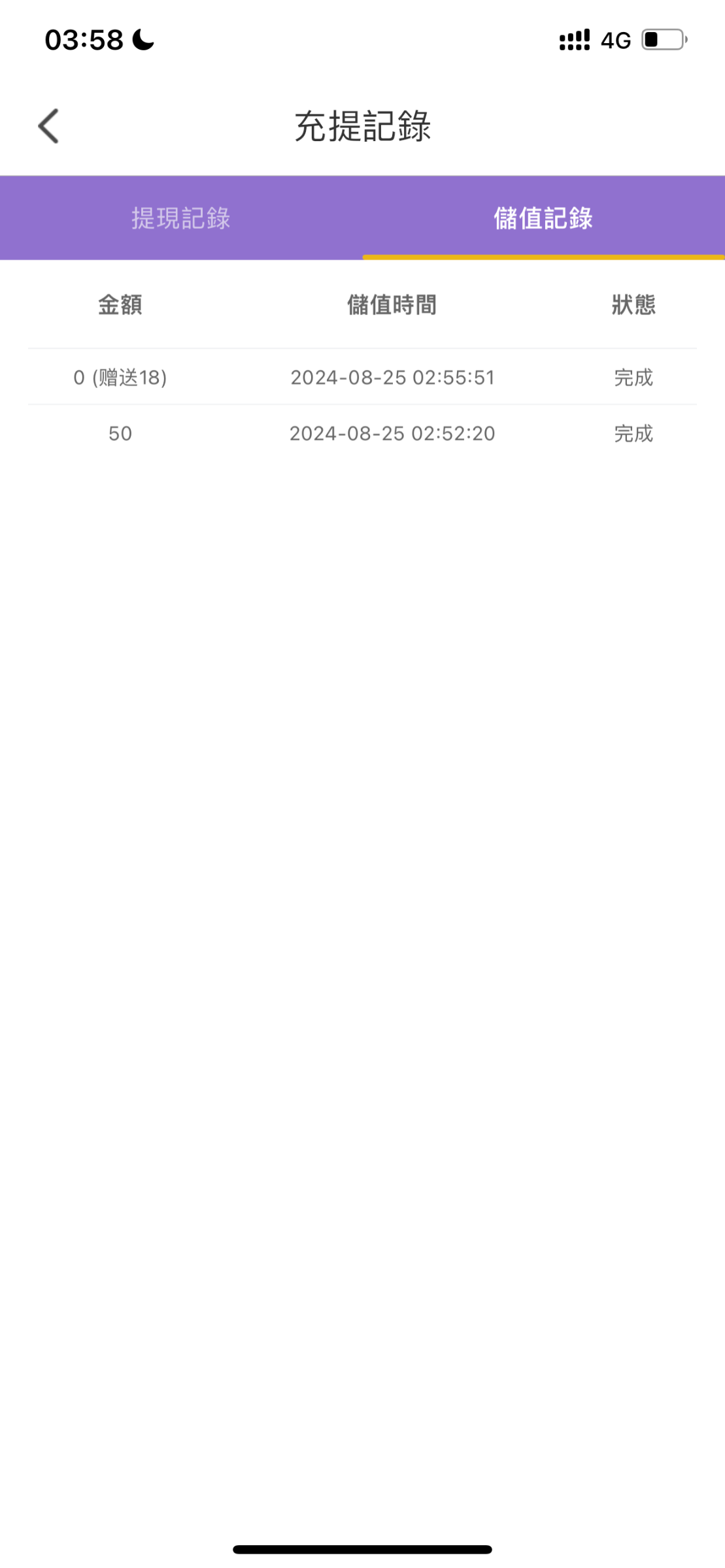
Task: Tap the home indicator bar
Action: coord(362,1550)
